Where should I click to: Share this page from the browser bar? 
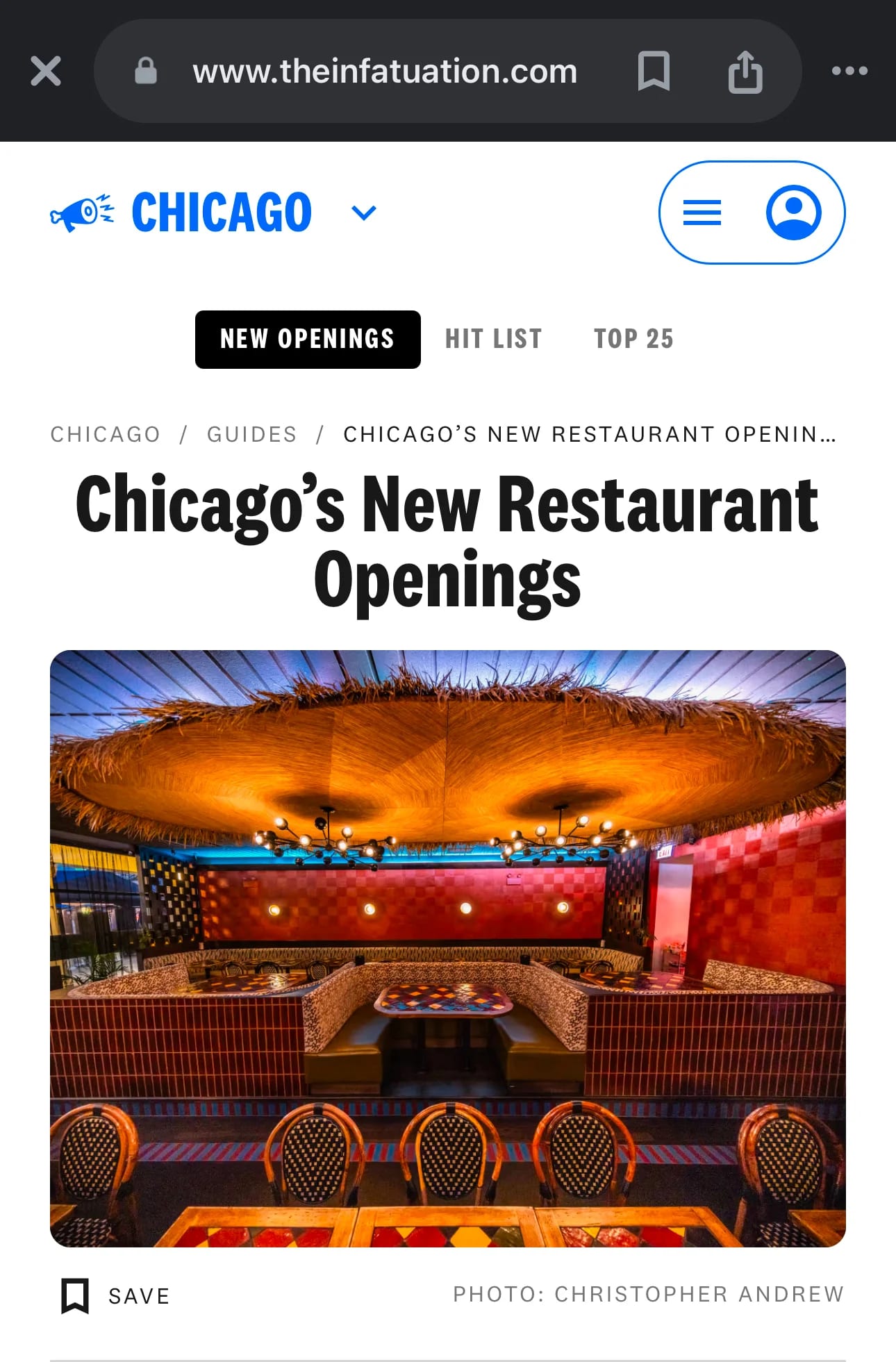tap(745, 72)
